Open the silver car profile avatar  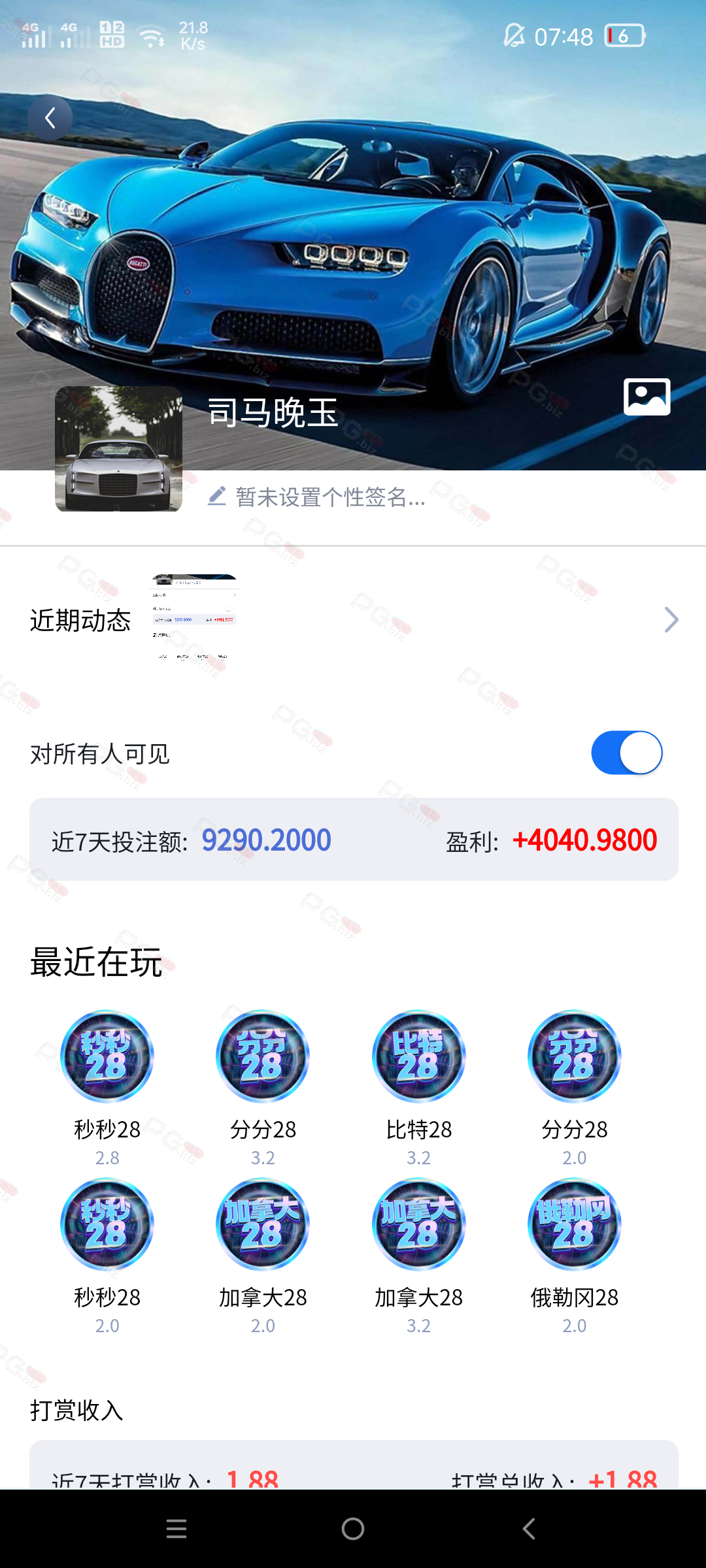click(x=118, y=449)
